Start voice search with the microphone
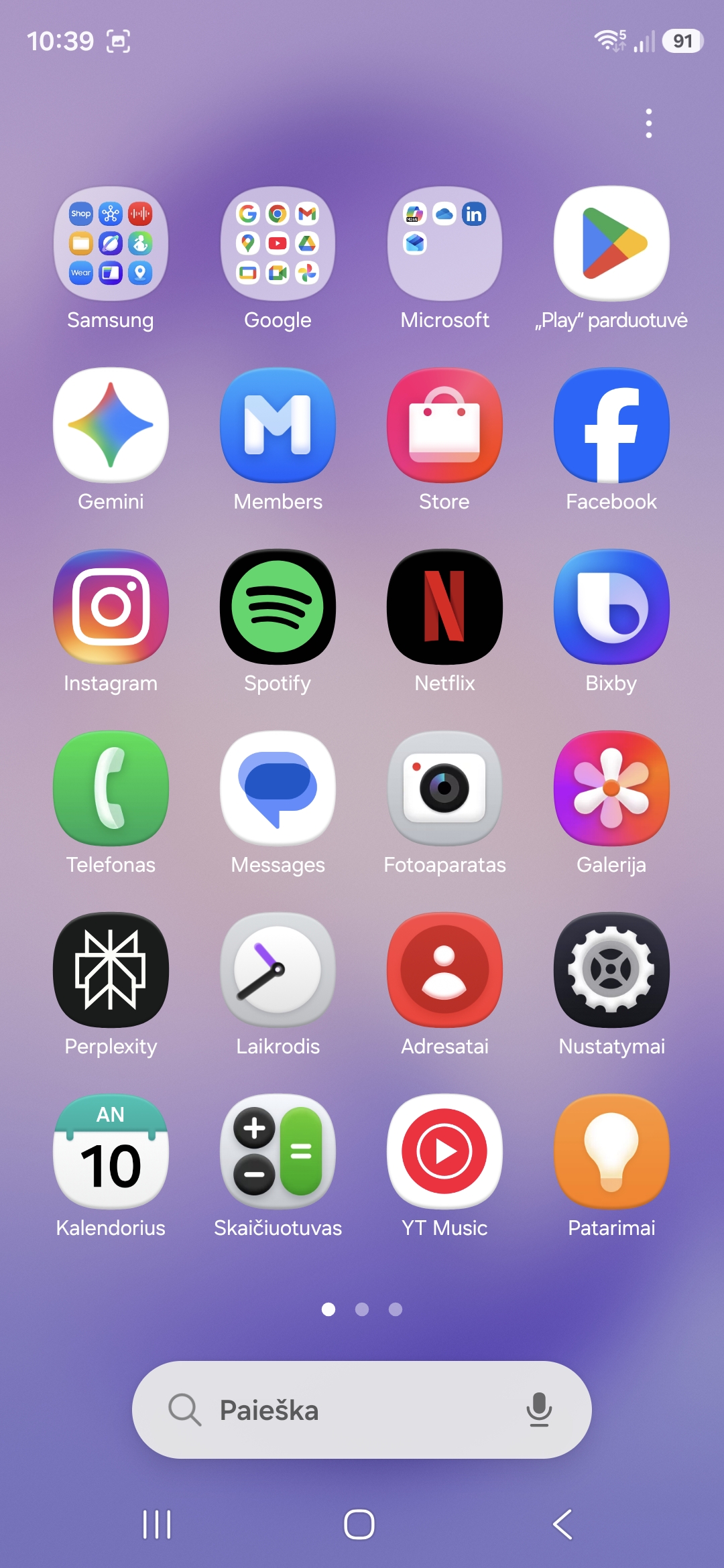Viewport: 724px width, 1568px height. [539, 1410]
